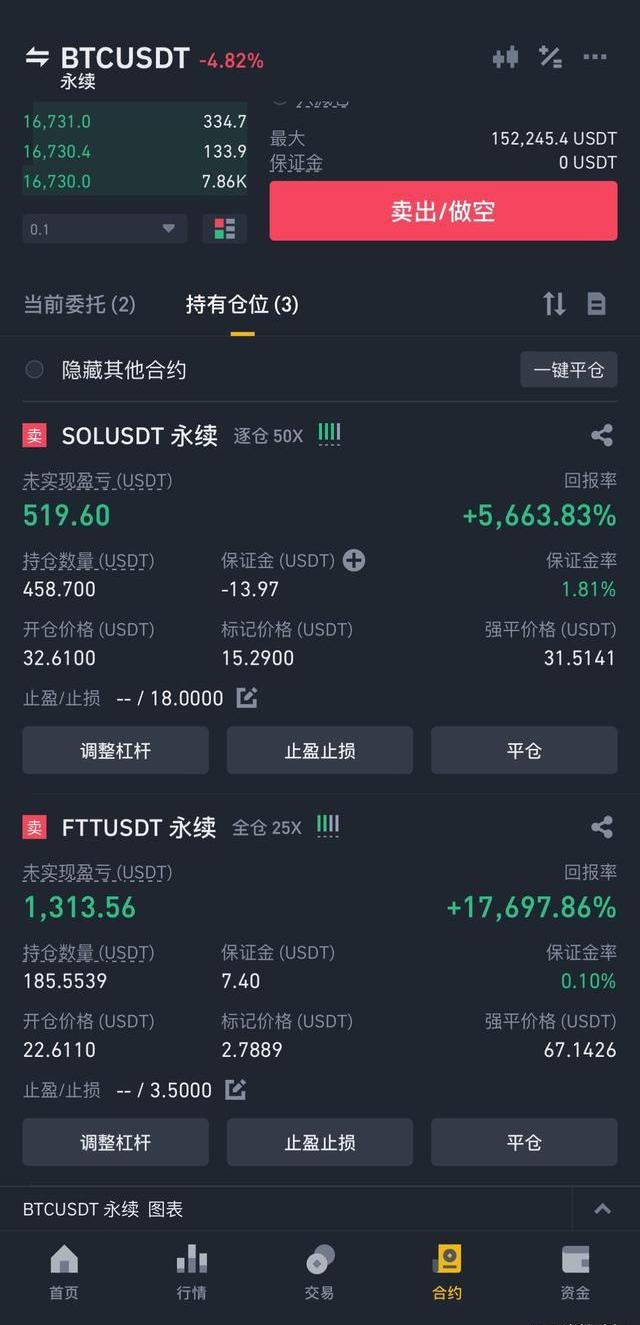Viewport: 640px width, 1325px height.
Task: Add margin to SOLUSDT position
Action: point(354,561)
